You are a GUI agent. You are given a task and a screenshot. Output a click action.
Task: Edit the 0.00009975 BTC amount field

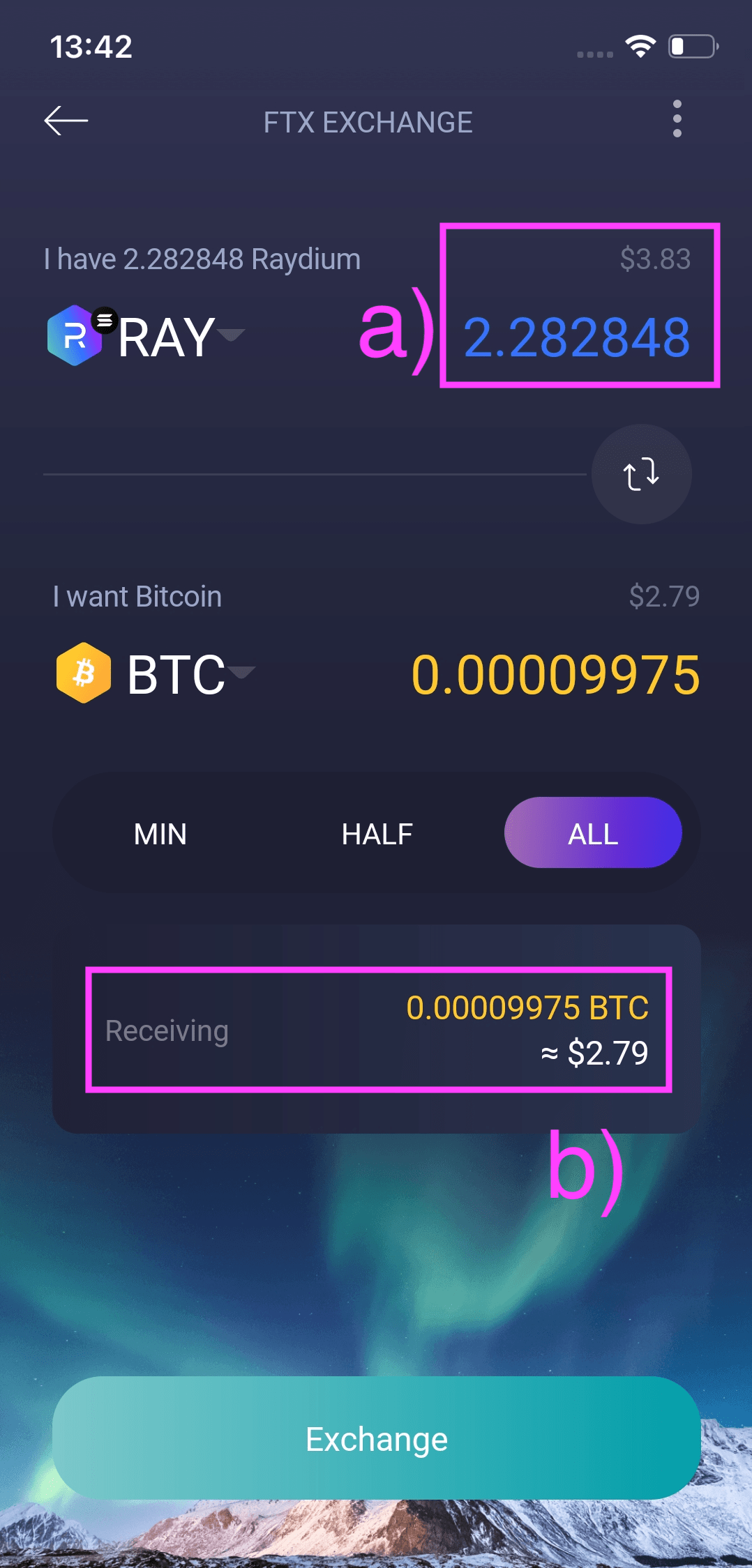coord(555,675)
